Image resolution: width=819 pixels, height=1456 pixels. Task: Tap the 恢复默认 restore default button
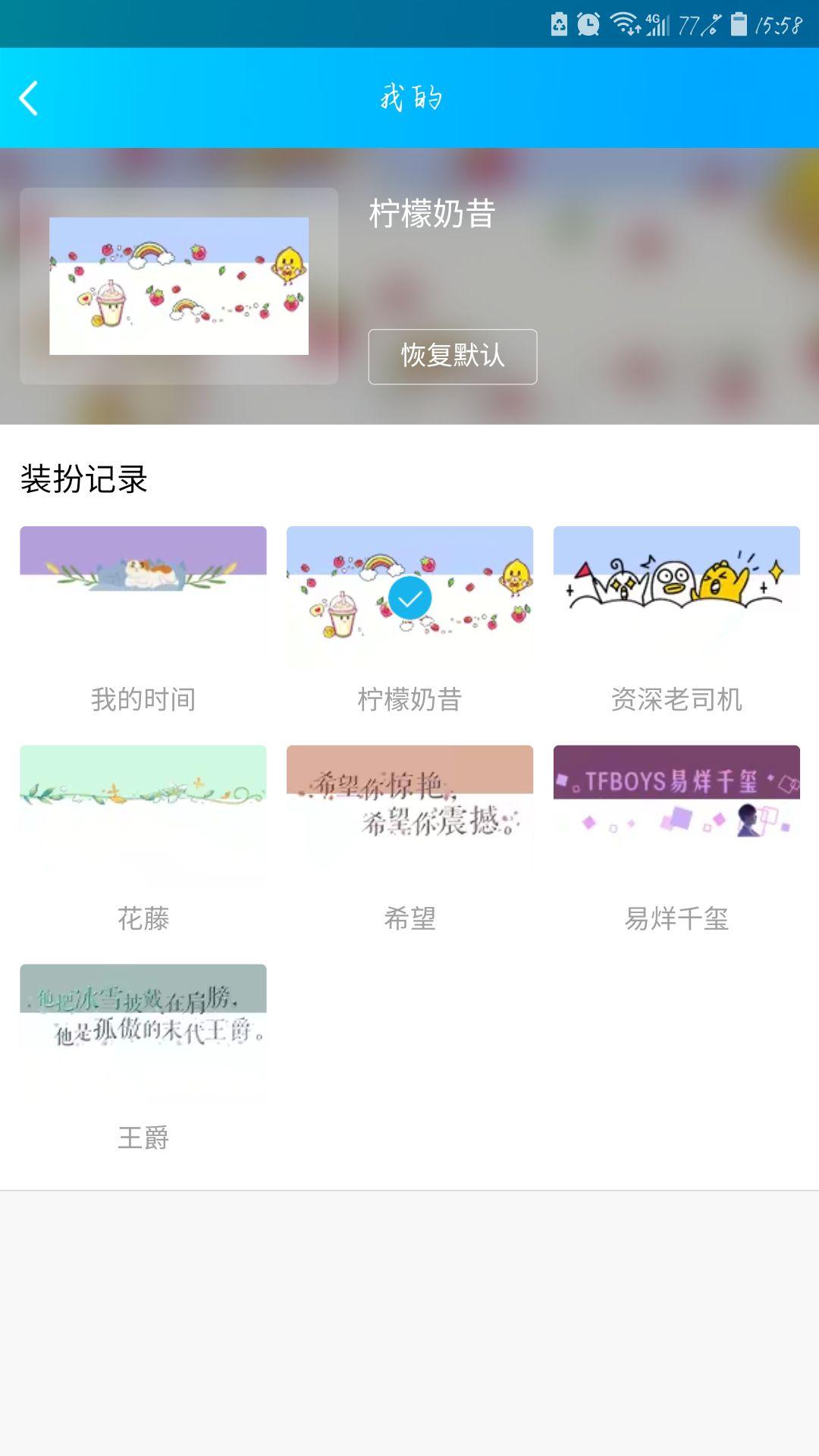tap(453, 356)
